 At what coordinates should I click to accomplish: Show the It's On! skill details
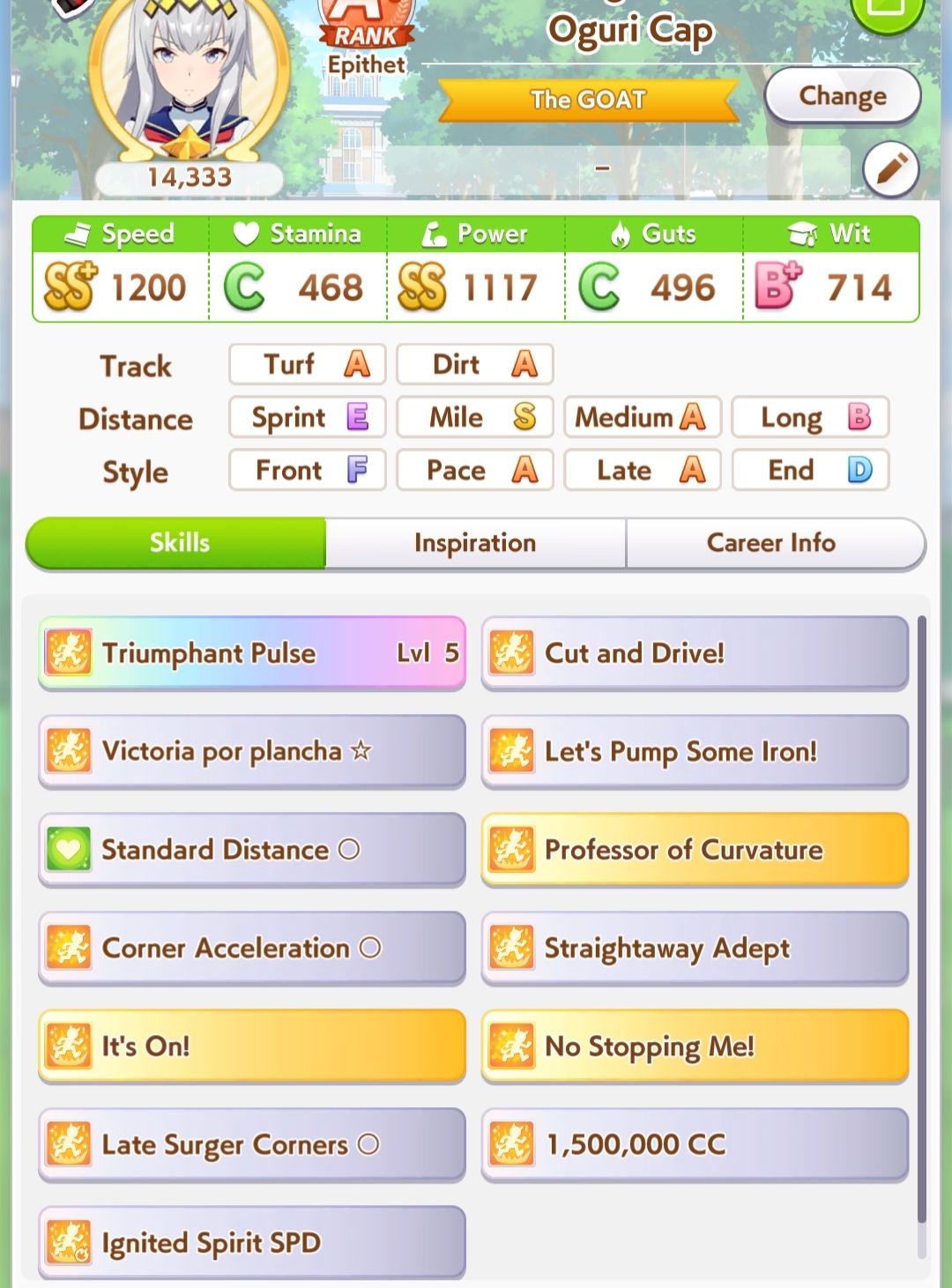click(252, 1046)
